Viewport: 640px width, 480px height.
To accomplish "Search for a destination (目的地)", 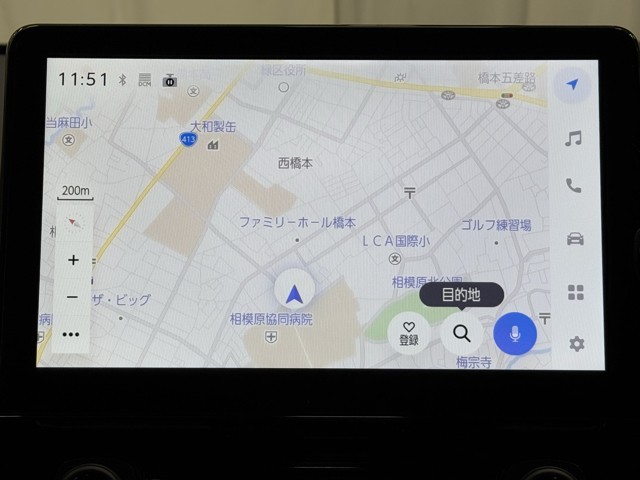I will click(x=461, y=333).
